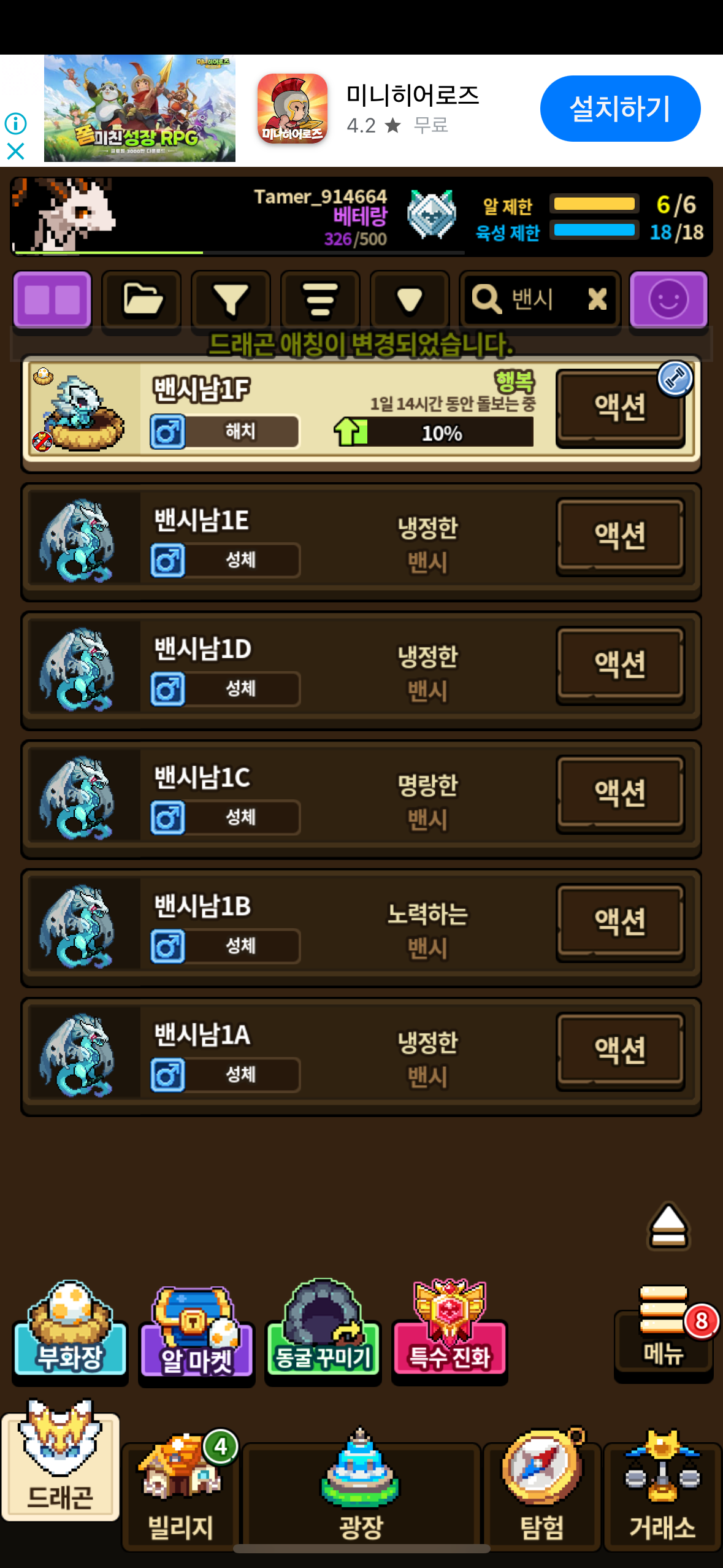Viewport: 723px width, 1568px height.
Task: Open 액션 for 밴시남1A
Action: [x=620, y=1050]
